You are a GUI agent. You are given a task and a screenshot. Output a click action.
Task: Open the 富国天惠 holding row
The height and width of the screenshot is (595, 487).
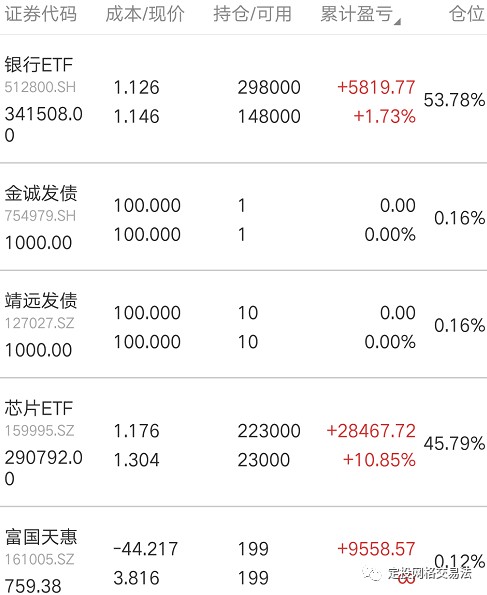pyautogui.click(x=243, y=551)
